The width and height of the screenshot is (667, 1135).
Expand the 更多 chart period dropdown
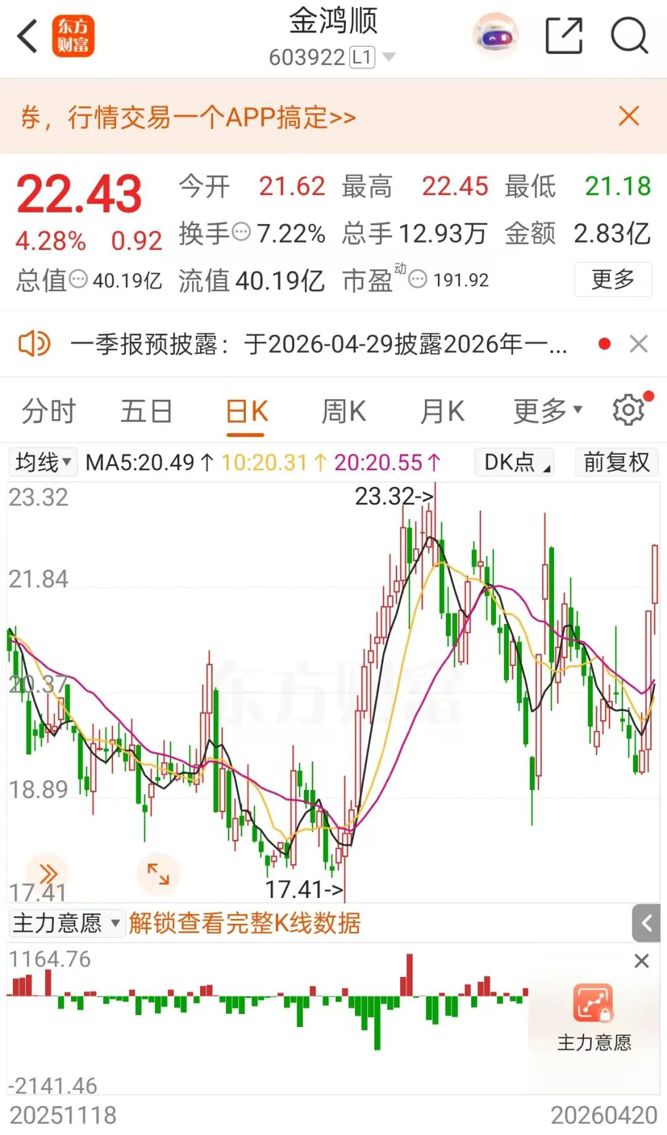547,410
